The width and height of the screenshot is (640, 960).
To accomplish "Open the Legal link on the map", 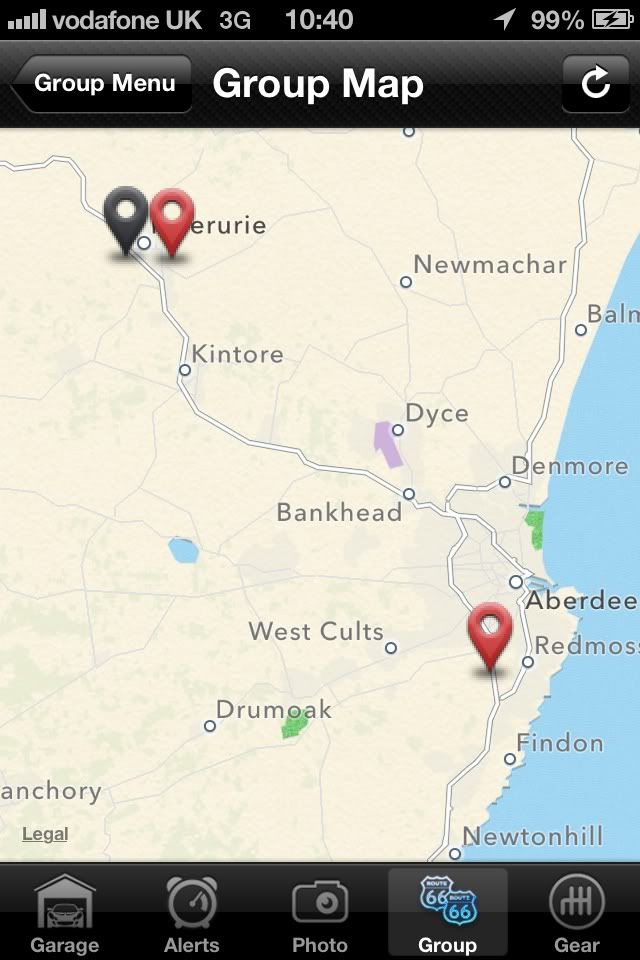I will [45, 834].
